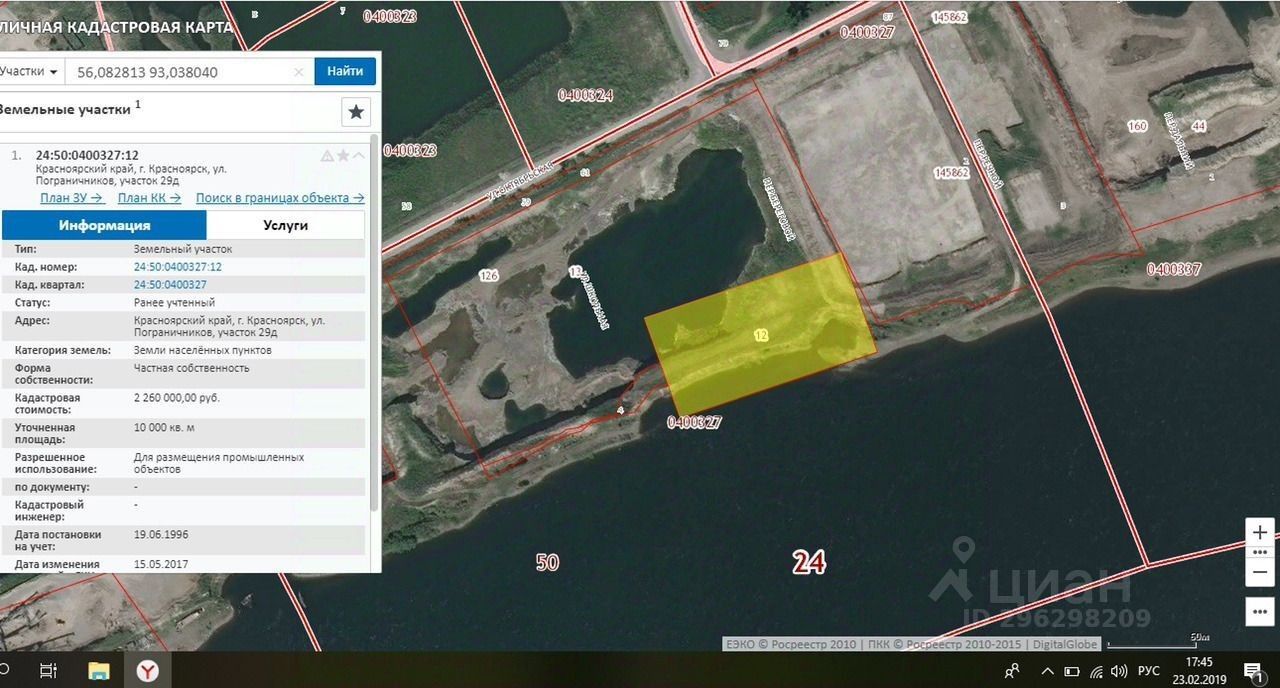This screenshot has height=688, width=1280.
Task: Collapse the parcel result with the chevron
Action: 359,155
